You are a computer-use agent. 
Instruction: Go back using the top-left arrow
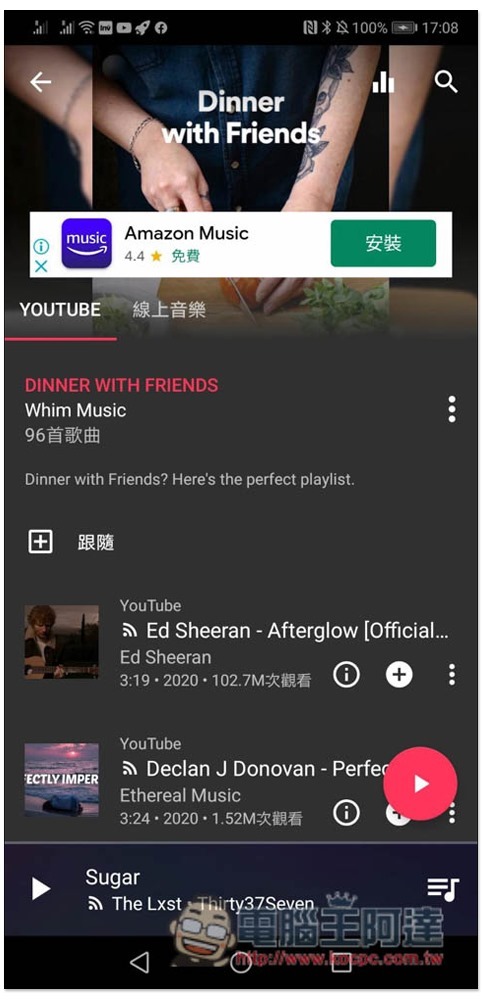pos(41,82)
